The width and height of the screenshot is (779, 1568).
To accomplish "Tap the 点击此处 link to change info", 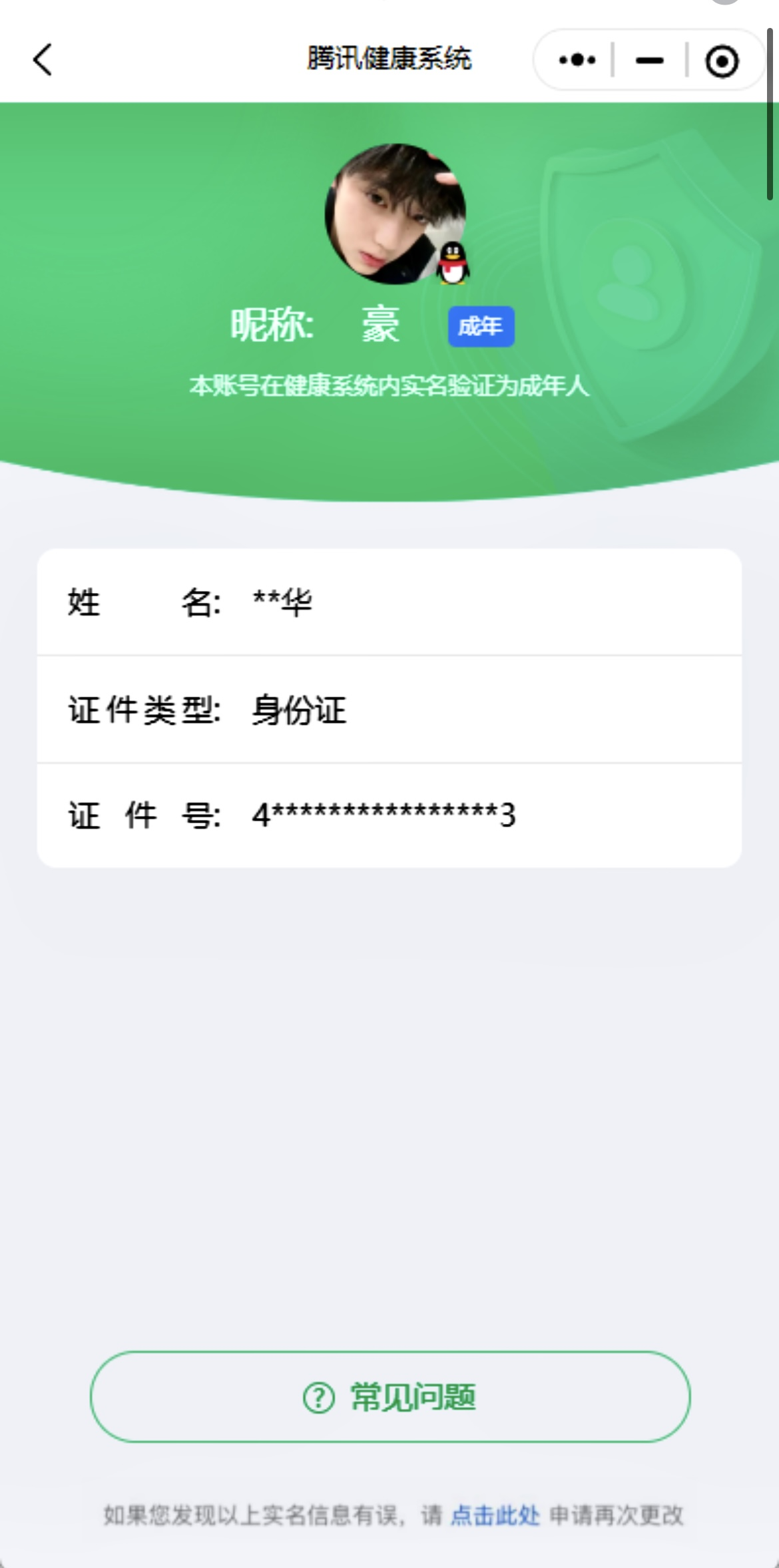I will [495, 1515].
